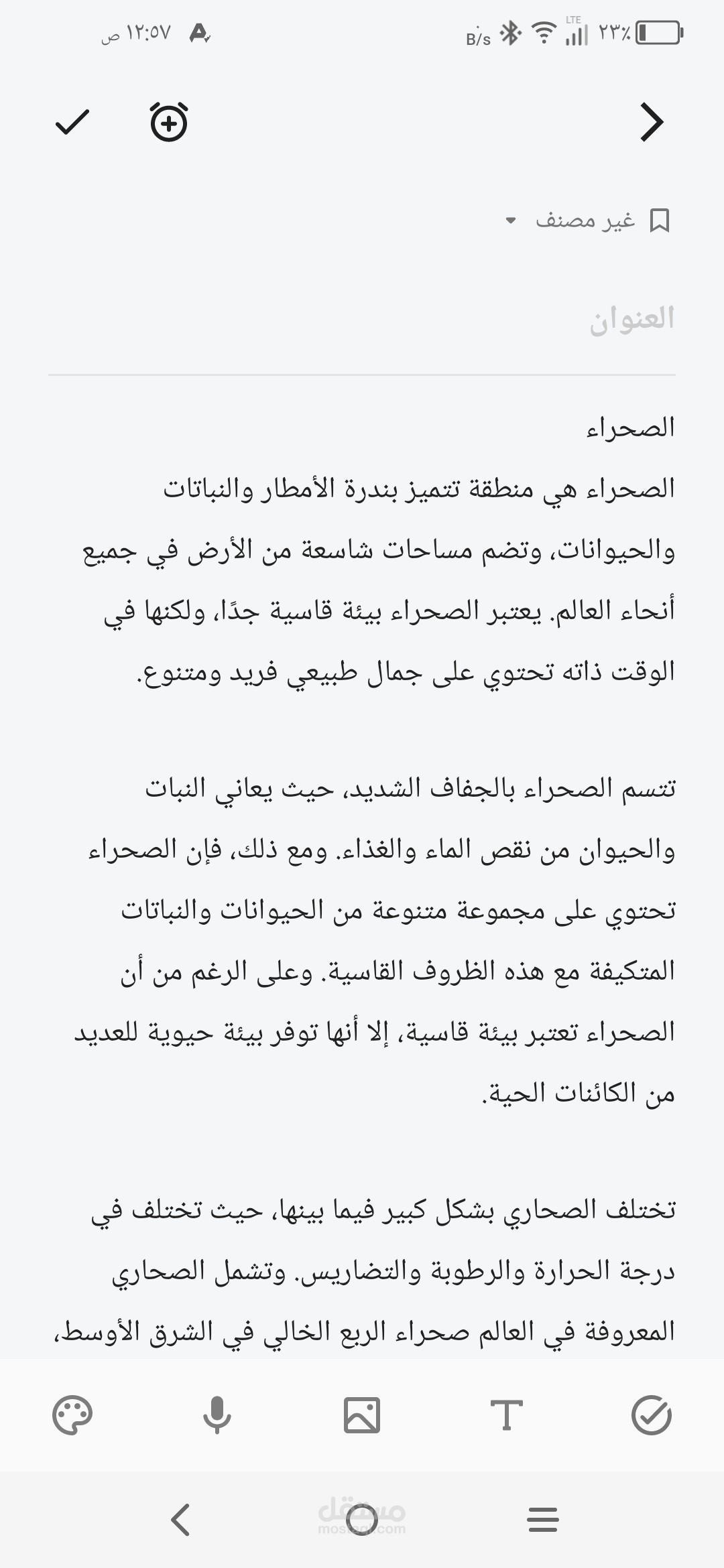Save the note with the checkmark icon

[x=71, y=123]
